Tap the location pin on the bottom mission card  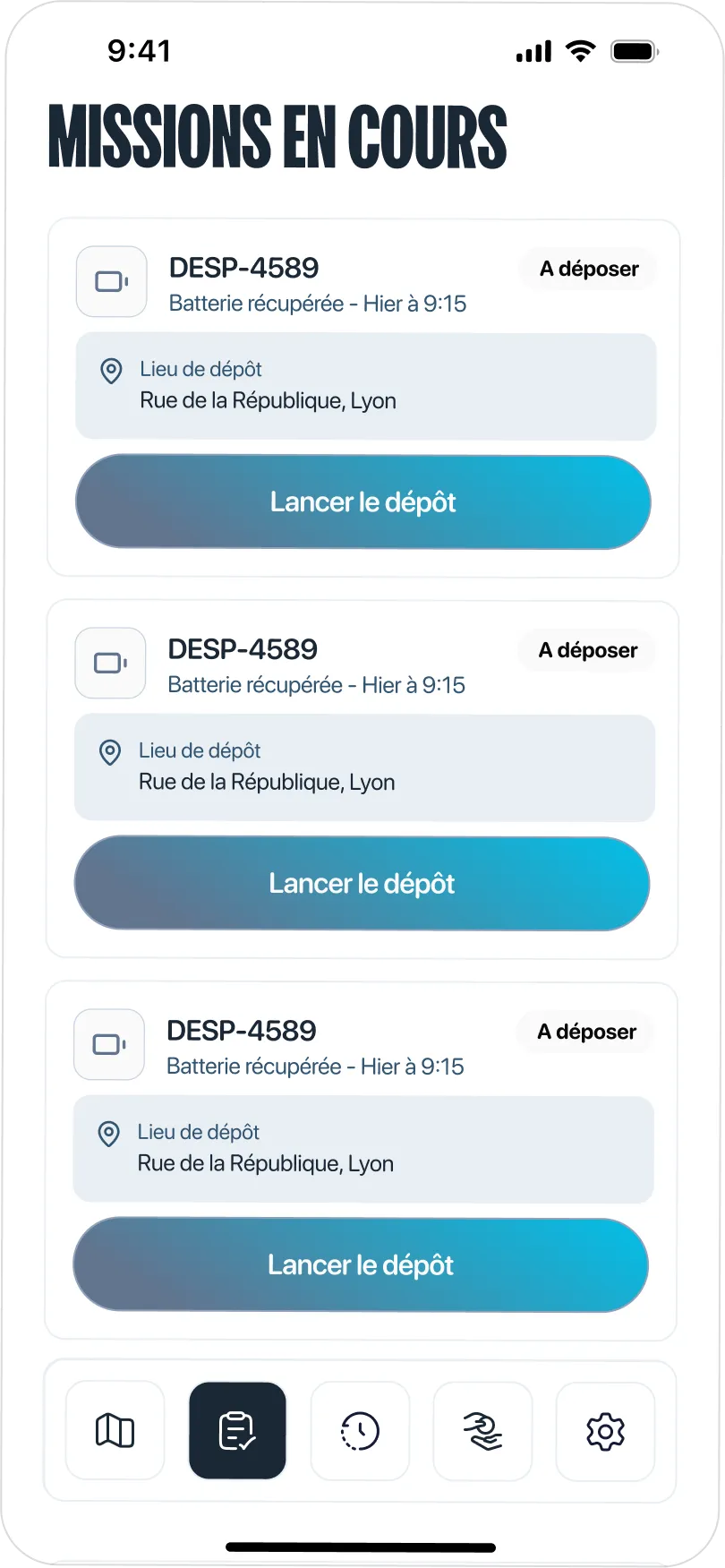[110, 1135]
